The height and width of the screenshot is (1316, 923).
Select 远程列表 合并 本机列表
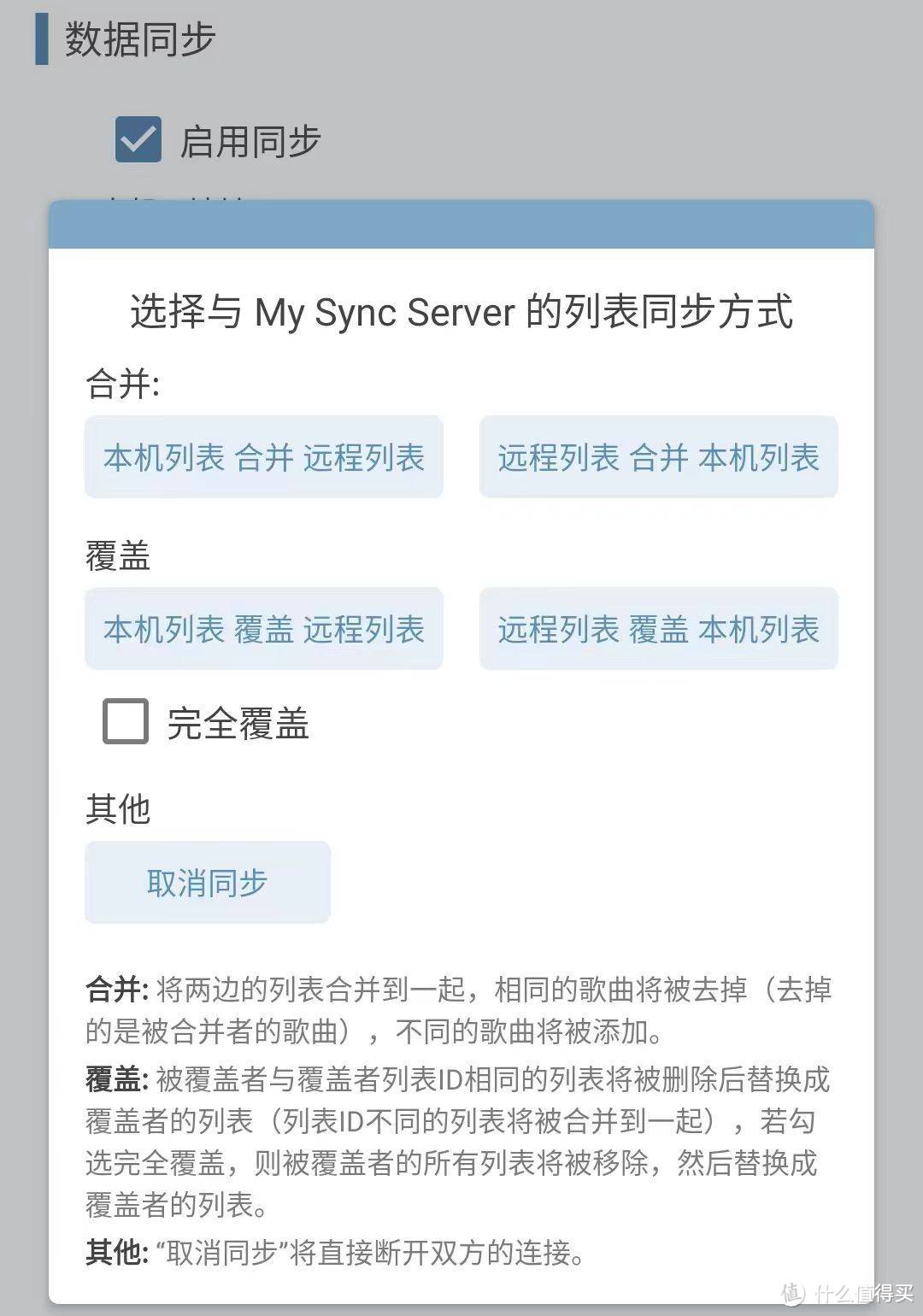660,459
